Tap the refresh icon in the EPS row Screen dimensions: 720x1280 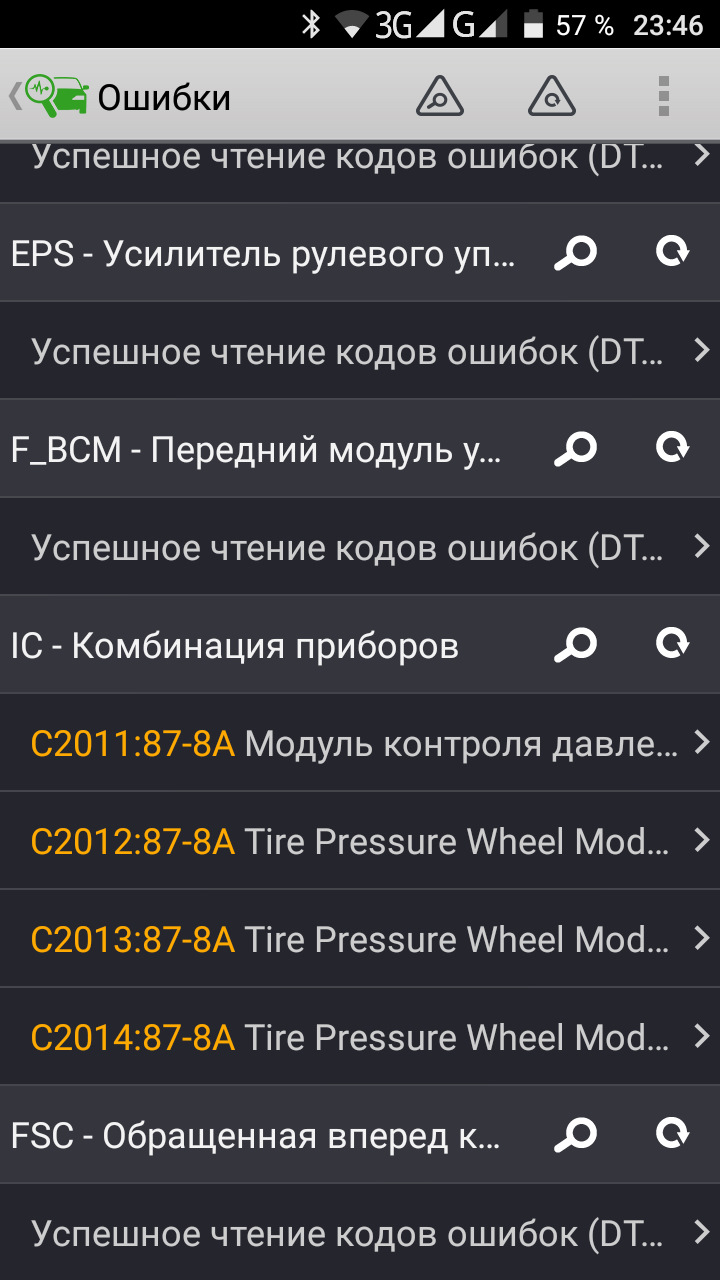tap(672, 253)
